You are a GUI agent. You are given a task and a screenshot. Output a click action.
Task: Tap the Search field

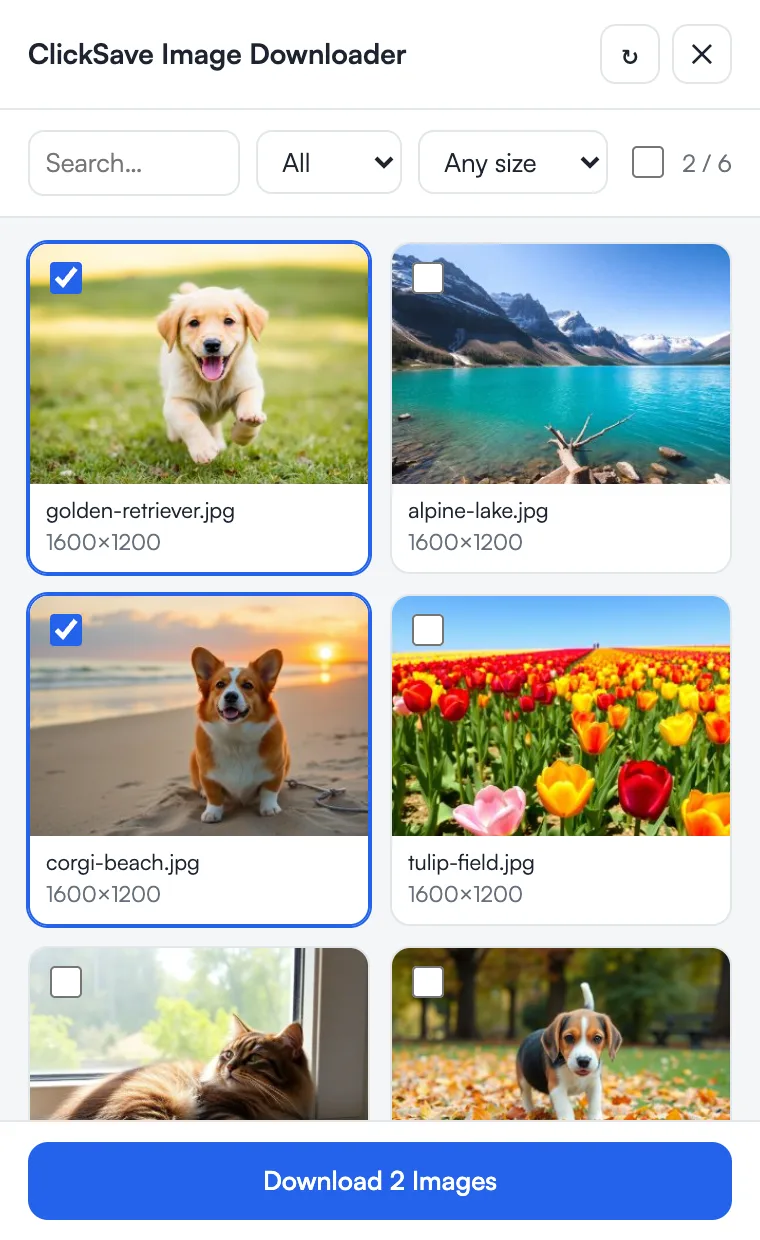coord(134,163)
